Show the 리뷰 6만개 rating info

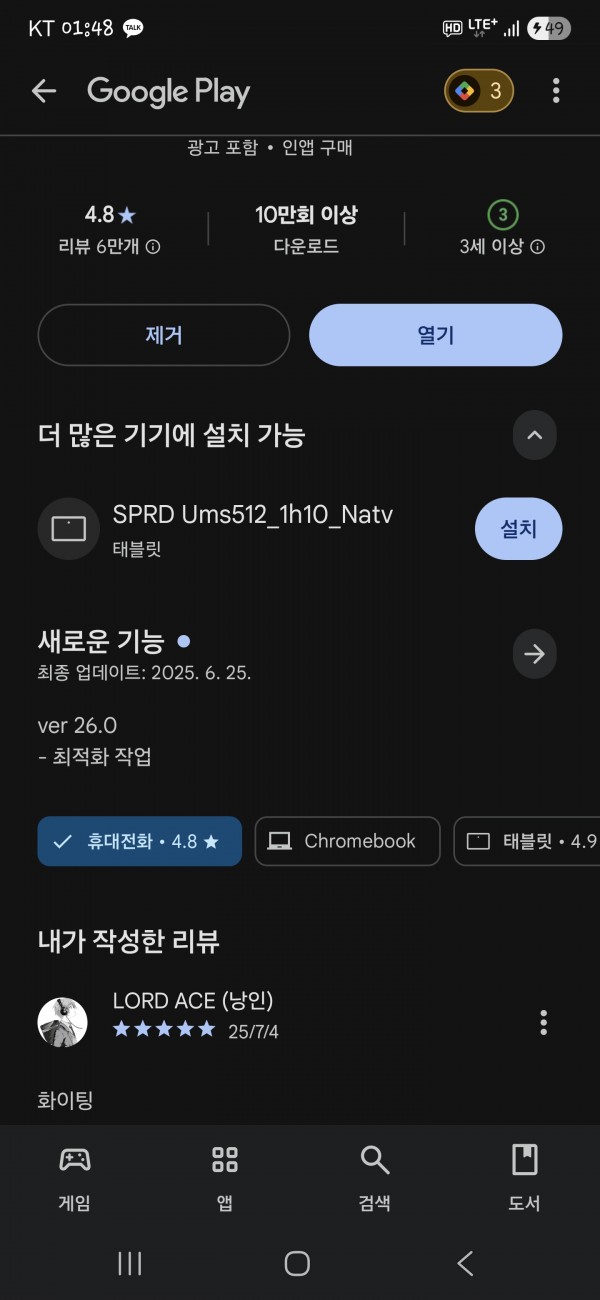click(x=109, y=247)
